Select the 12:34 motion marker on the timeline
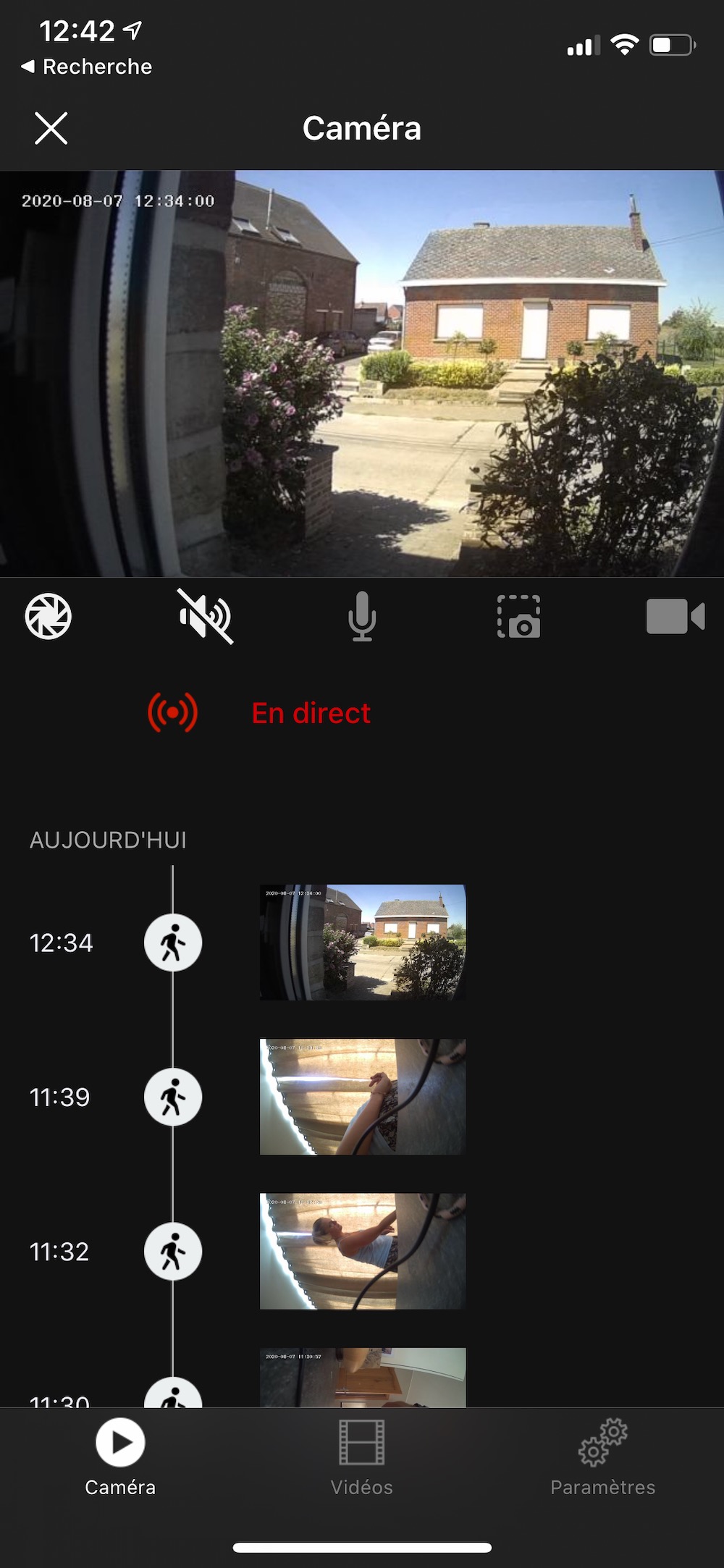Viewport: 724px width, 1568px height. coord(172,943)
